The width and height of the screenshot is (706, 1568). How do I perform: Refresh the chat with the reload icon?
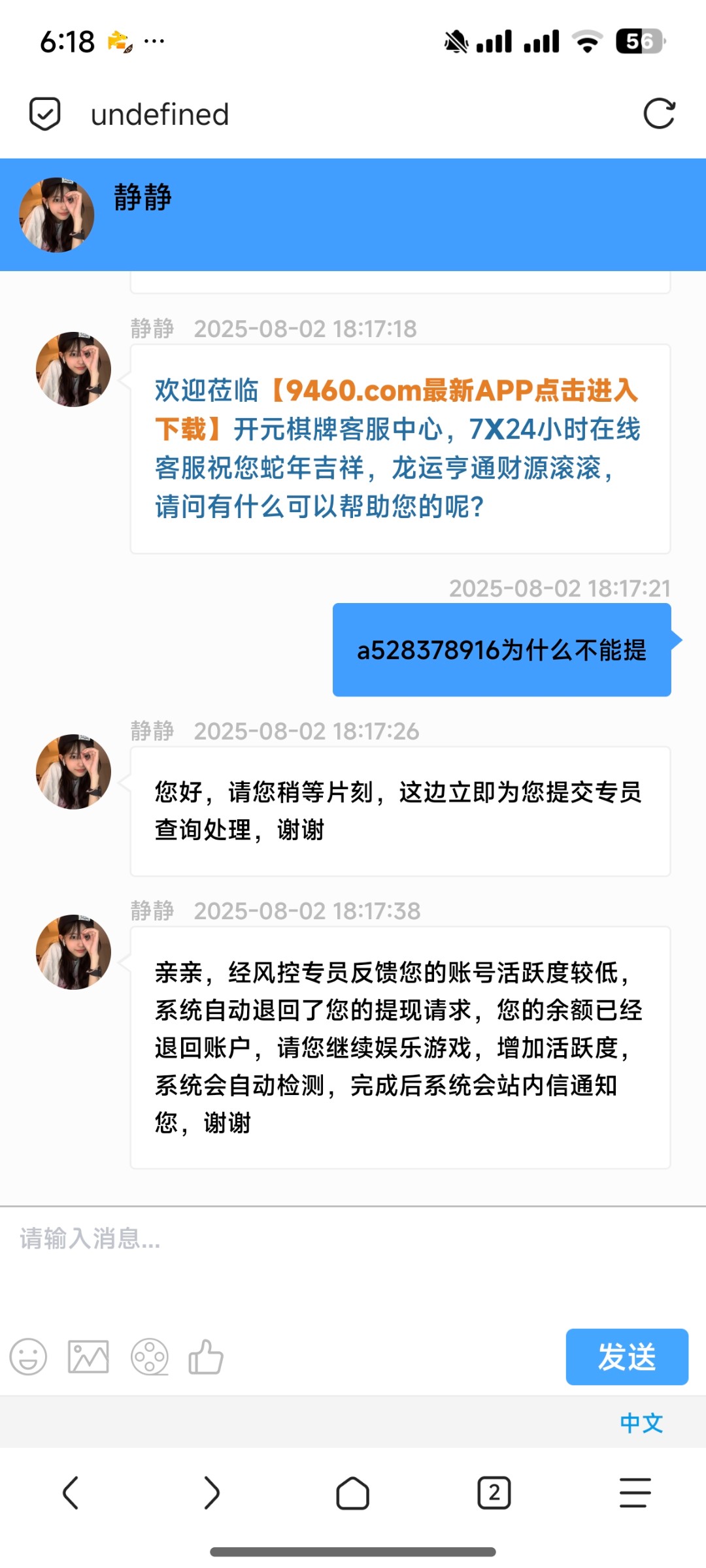tap(661, 115)
